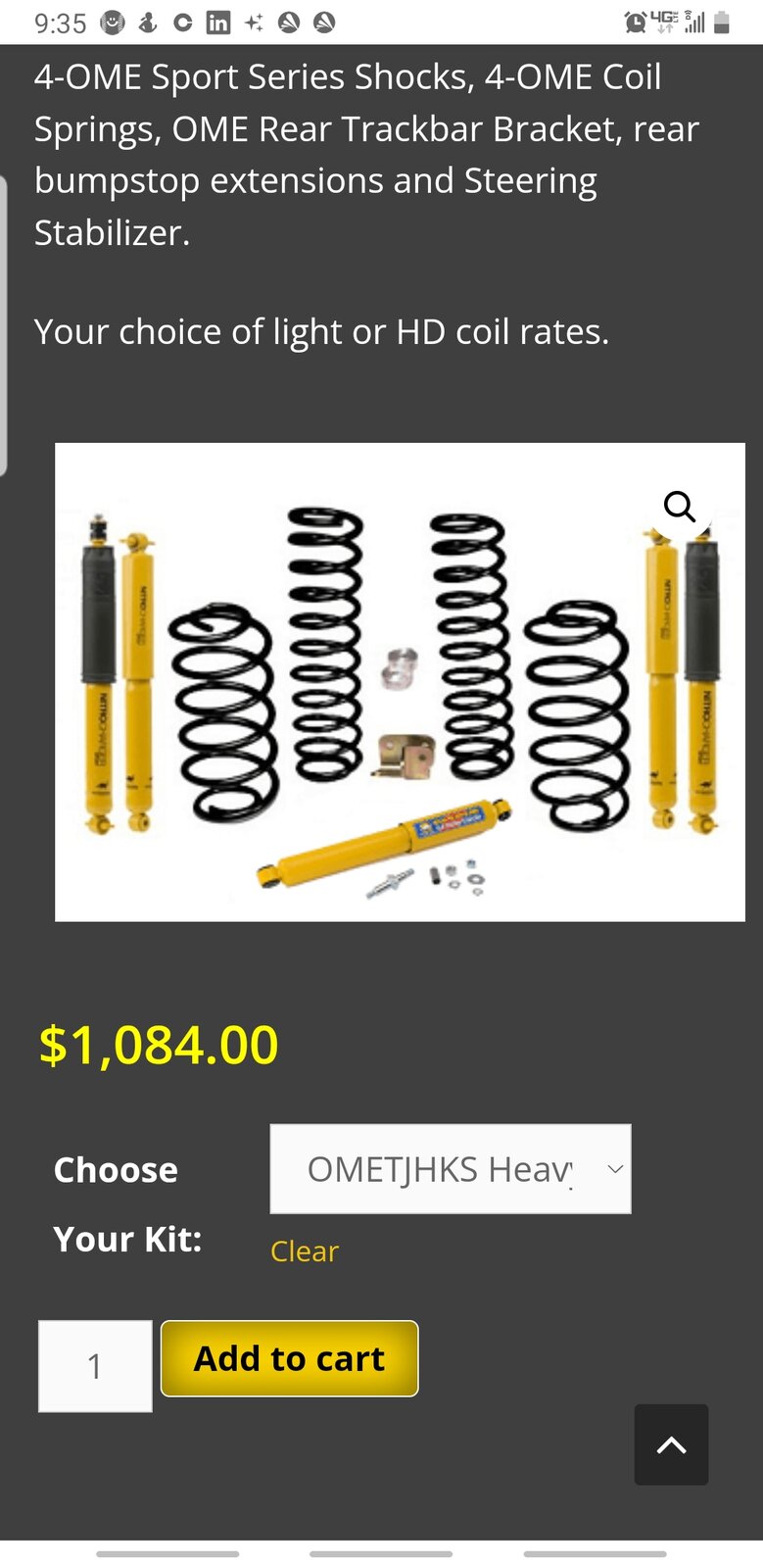This screenshot has height=1568, width=763.
Task: Tap the quantity field
Action: pyautogui.click(x=95, y=1366)
